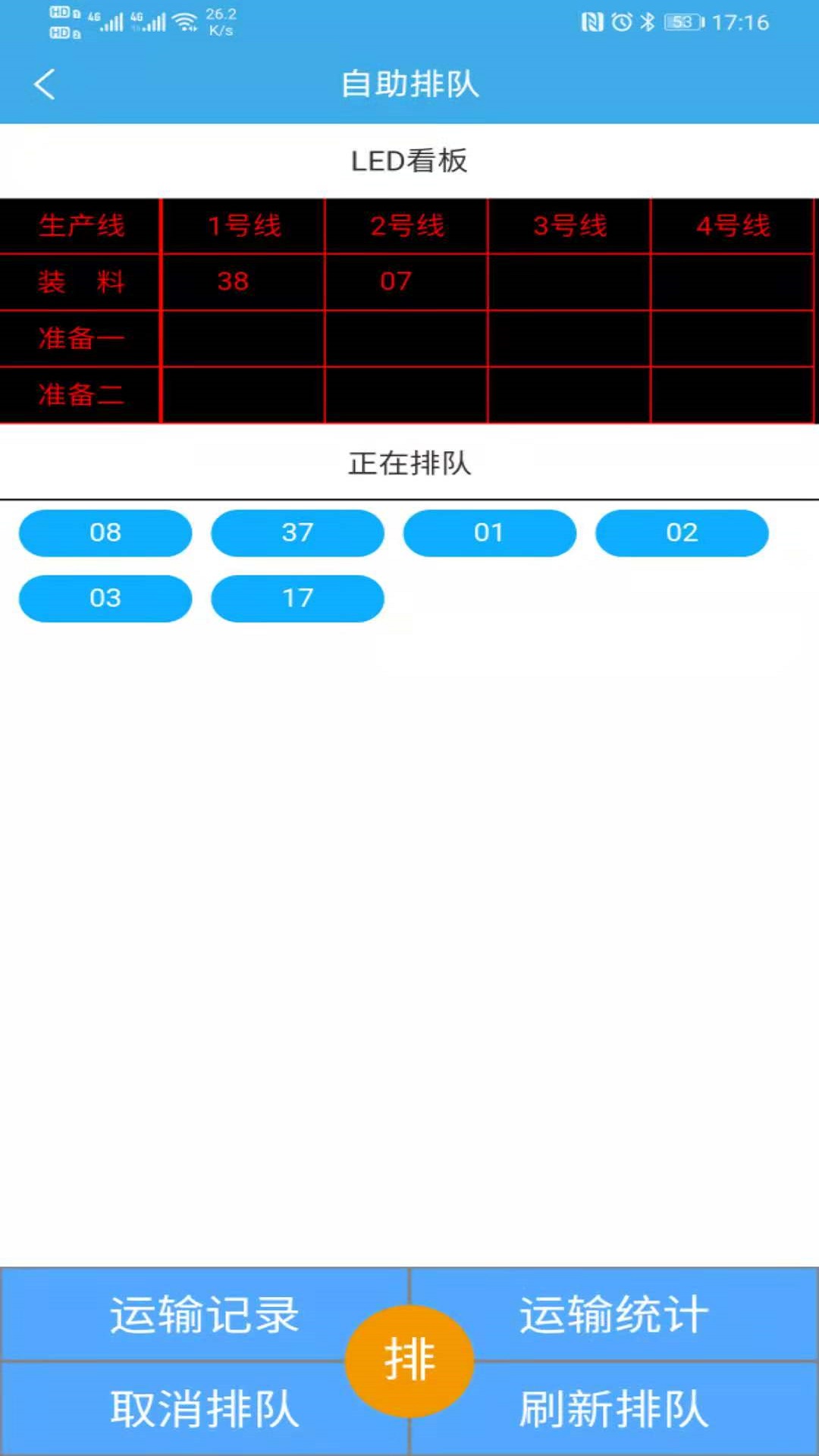Viewport: 819px width, 1456px height.
Task: Tap 取消排队 to cancel queuing
Action: 203,1407
